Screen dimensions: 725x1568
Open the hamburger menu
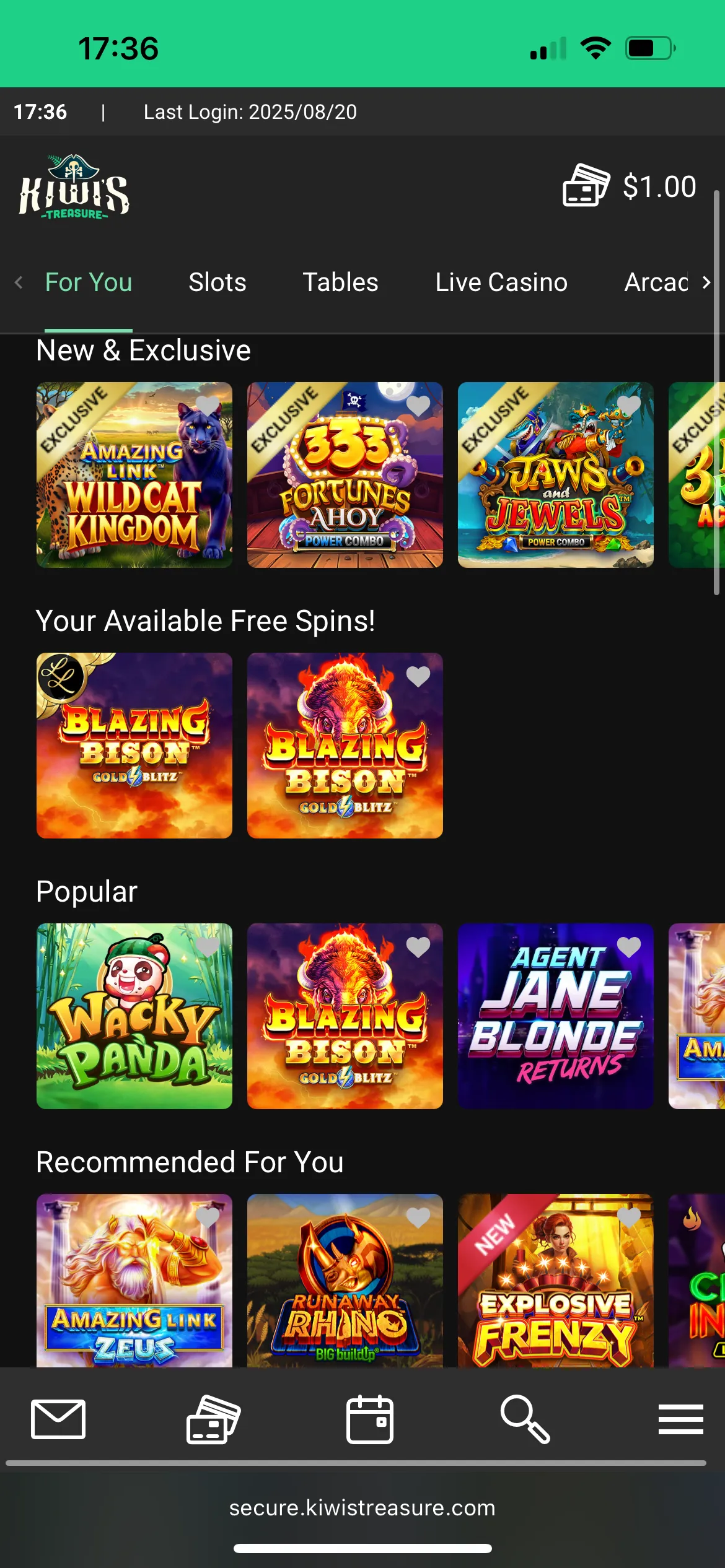click(x=680, y=1419)
